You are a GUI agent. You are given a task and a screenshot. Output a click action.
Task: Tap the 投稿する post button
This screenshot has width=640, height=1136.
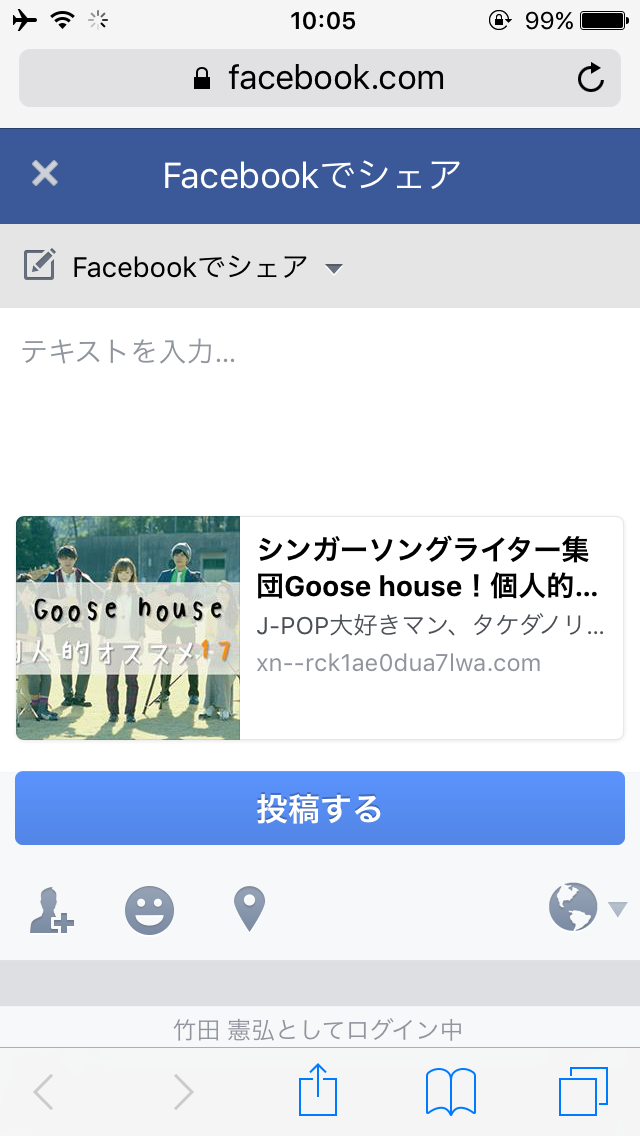point(320,808)
